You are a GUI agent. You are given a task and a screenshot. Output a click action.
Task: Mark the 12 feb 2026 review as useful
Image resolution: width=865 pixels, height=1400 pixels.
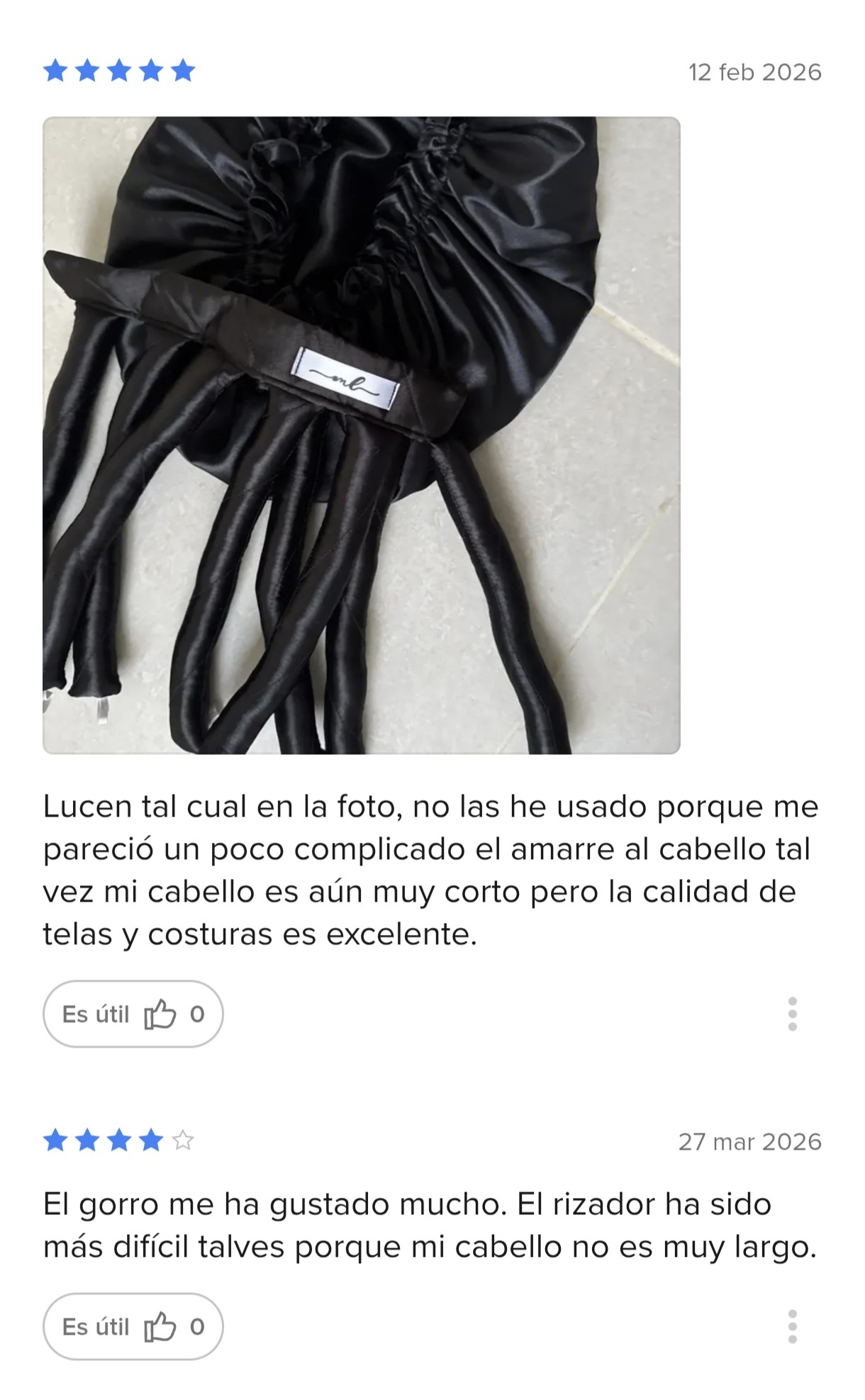point(133,1014)
